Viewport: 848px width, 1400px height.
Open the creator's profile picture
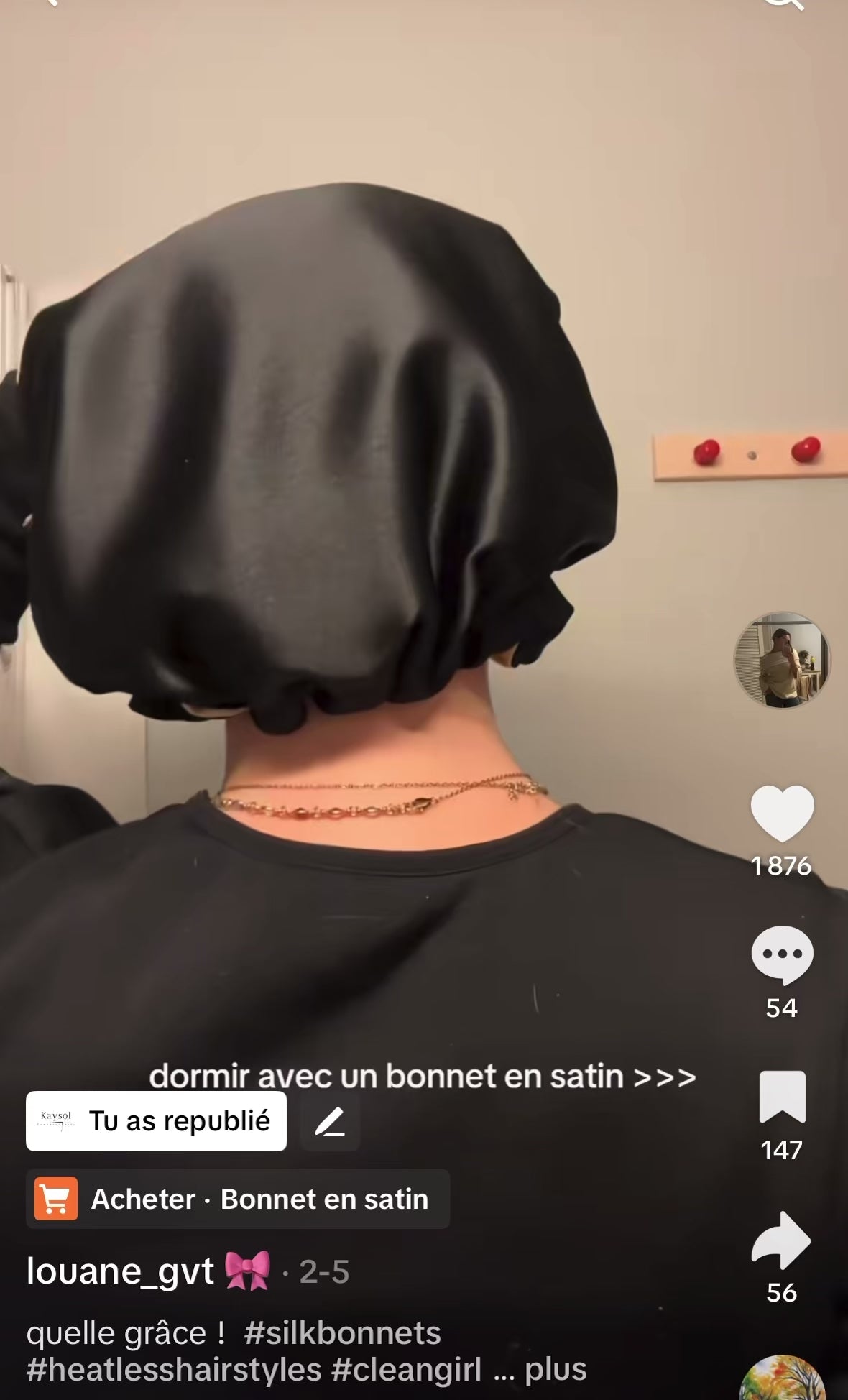pyautogui.click(x=782, y=660)
